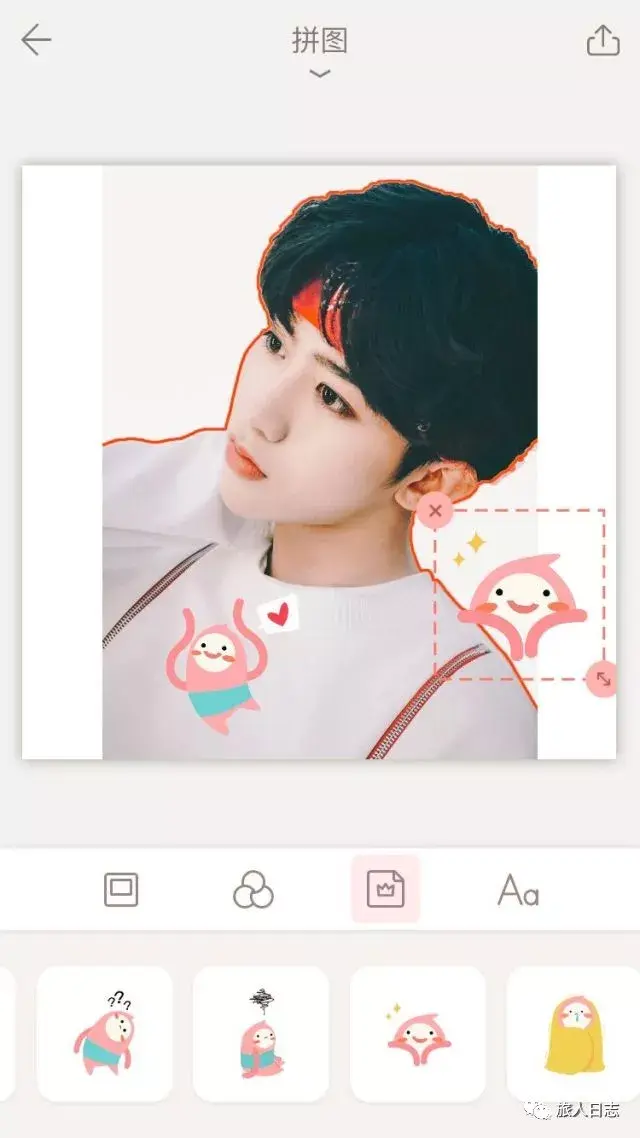Add the question marks character sticker
640x1138 pixels.
(104, 1033)
